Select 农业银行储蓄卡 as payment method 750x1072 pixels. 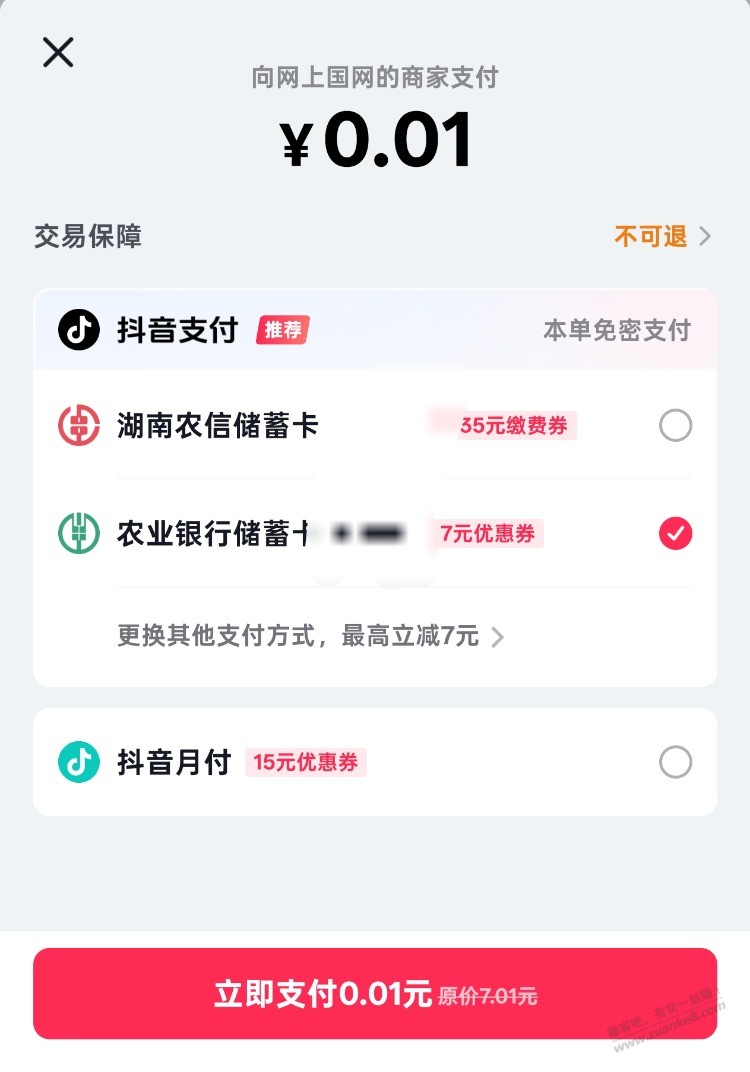coord(675,534)
